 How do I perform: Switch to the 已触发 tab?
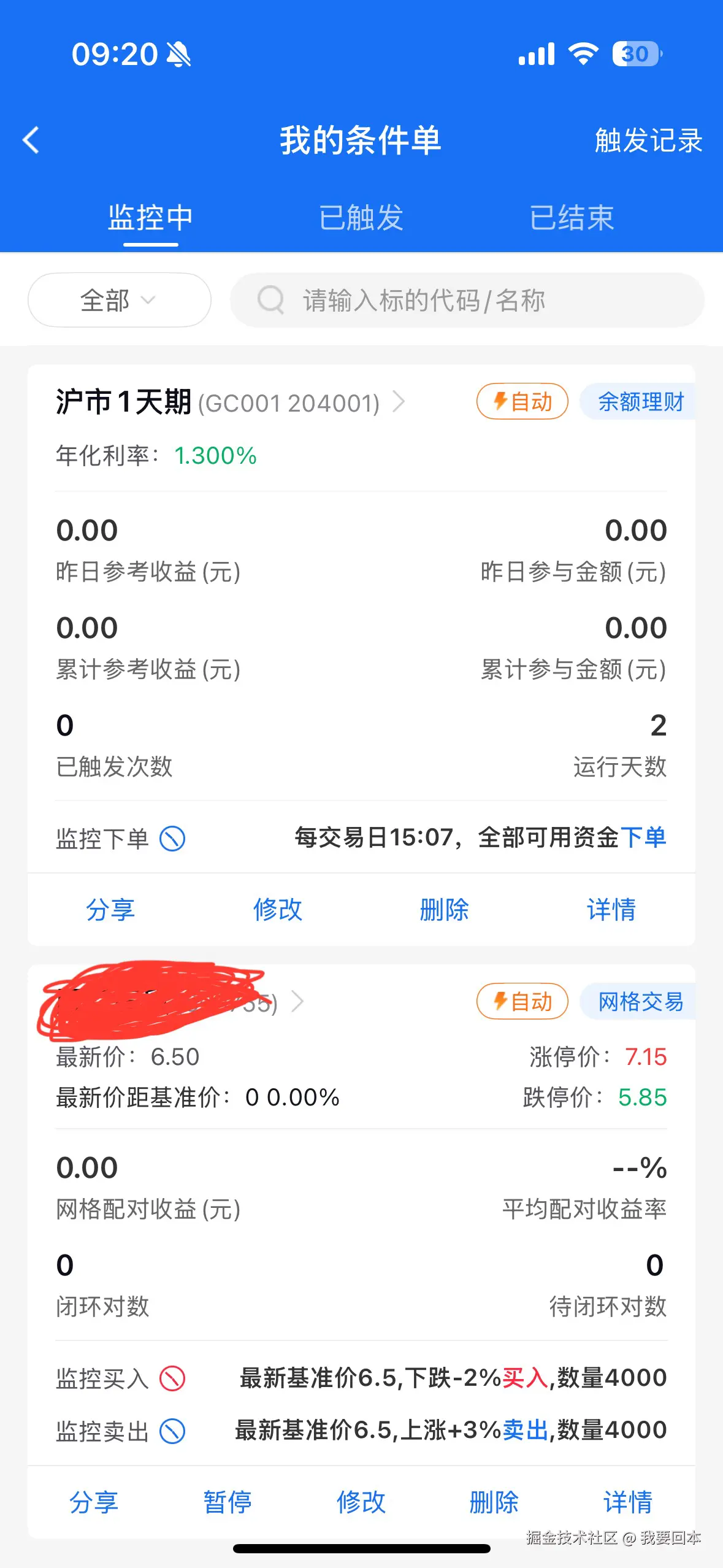361,217
